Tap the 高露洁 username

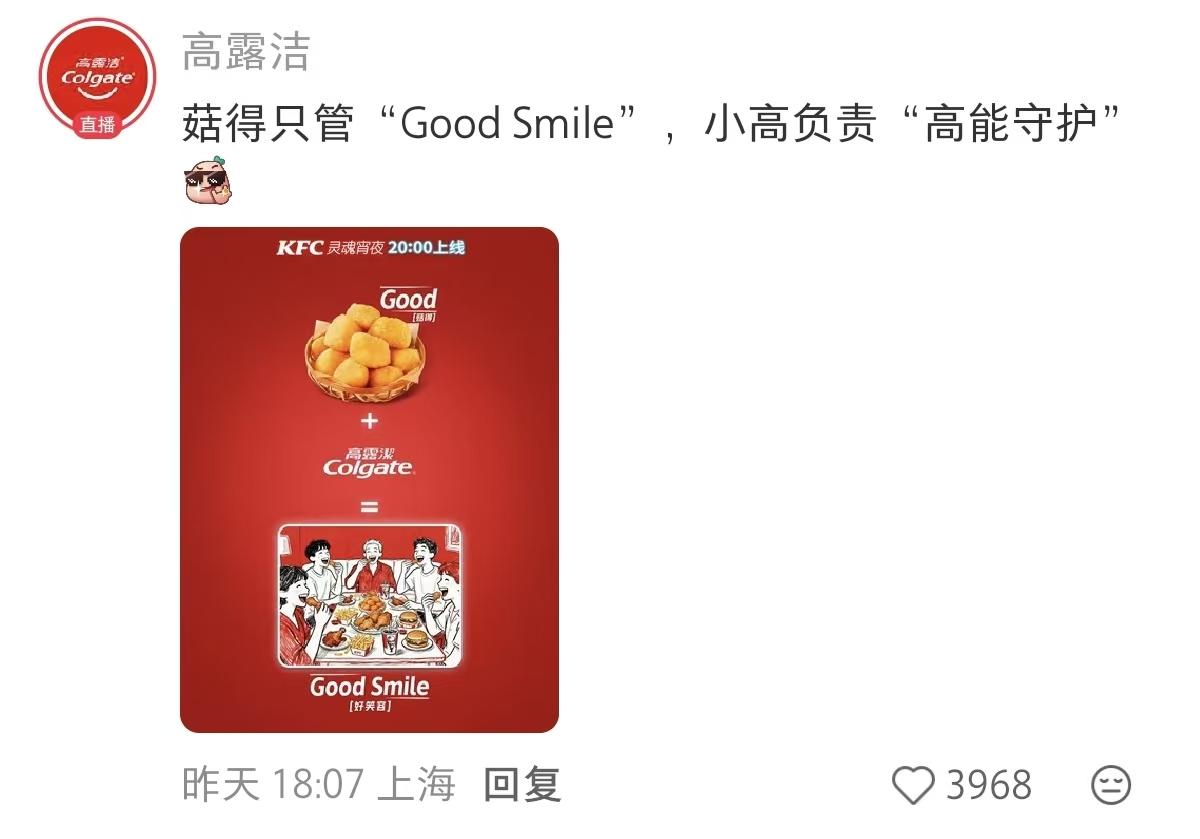point(245,52)
